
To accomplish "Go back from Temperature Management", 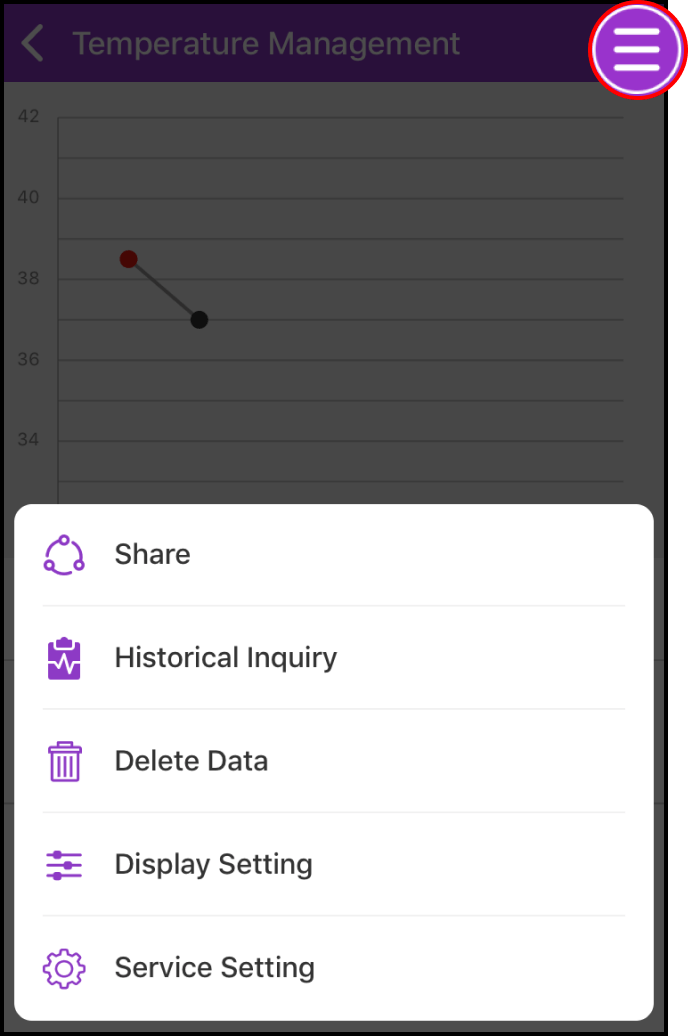I will (x=34, y=44).
